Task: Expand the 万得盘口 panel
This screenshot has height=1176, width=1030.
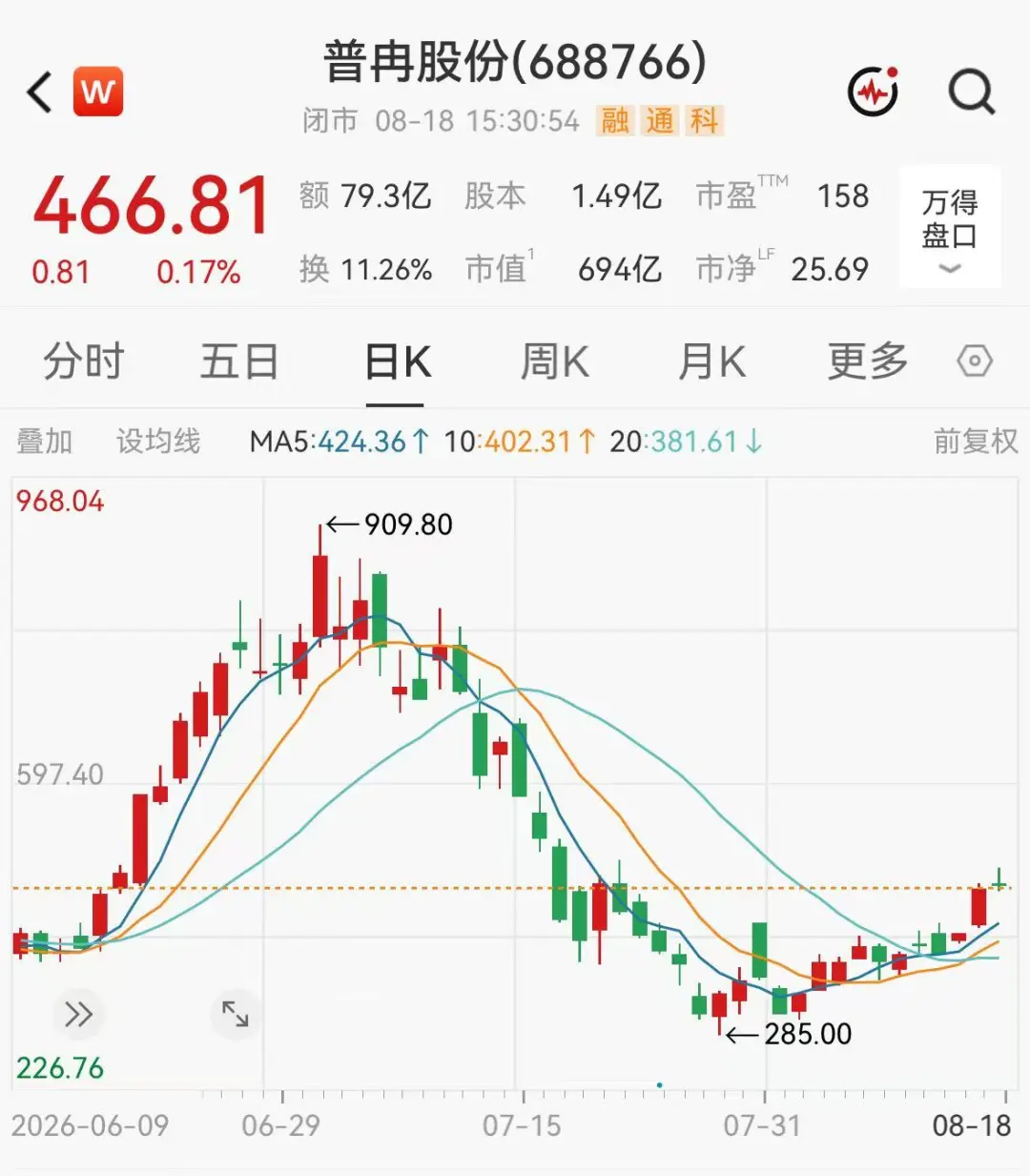Action: [x=950, y=227]
